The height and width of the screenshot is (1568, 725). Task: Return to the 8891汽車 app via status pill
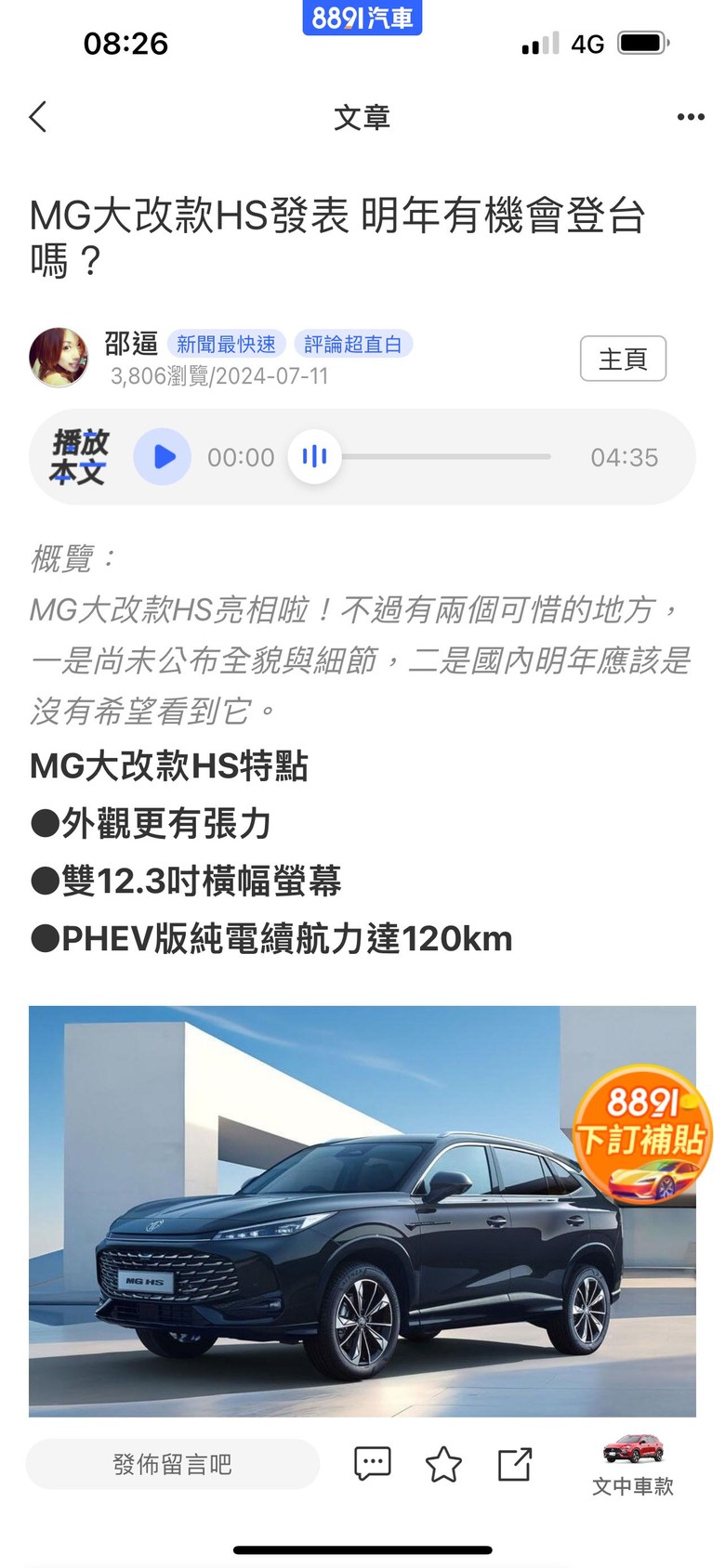[362, 18]
